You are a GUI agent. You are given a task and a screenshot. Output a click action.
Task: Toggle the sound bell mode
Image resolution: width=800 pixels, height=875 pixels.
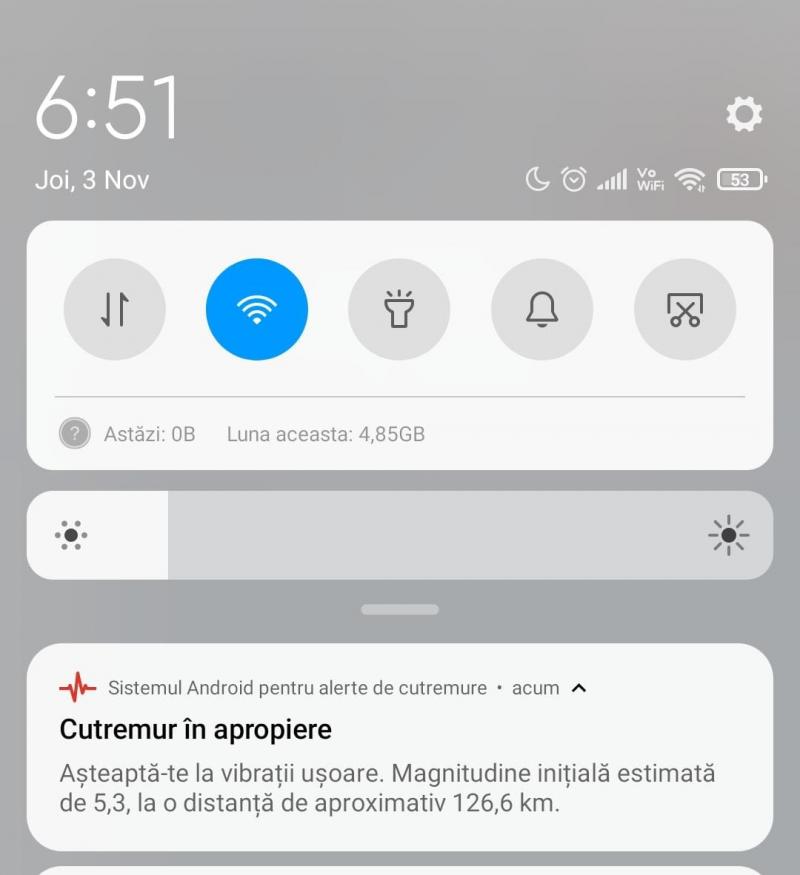pos(542,309)
